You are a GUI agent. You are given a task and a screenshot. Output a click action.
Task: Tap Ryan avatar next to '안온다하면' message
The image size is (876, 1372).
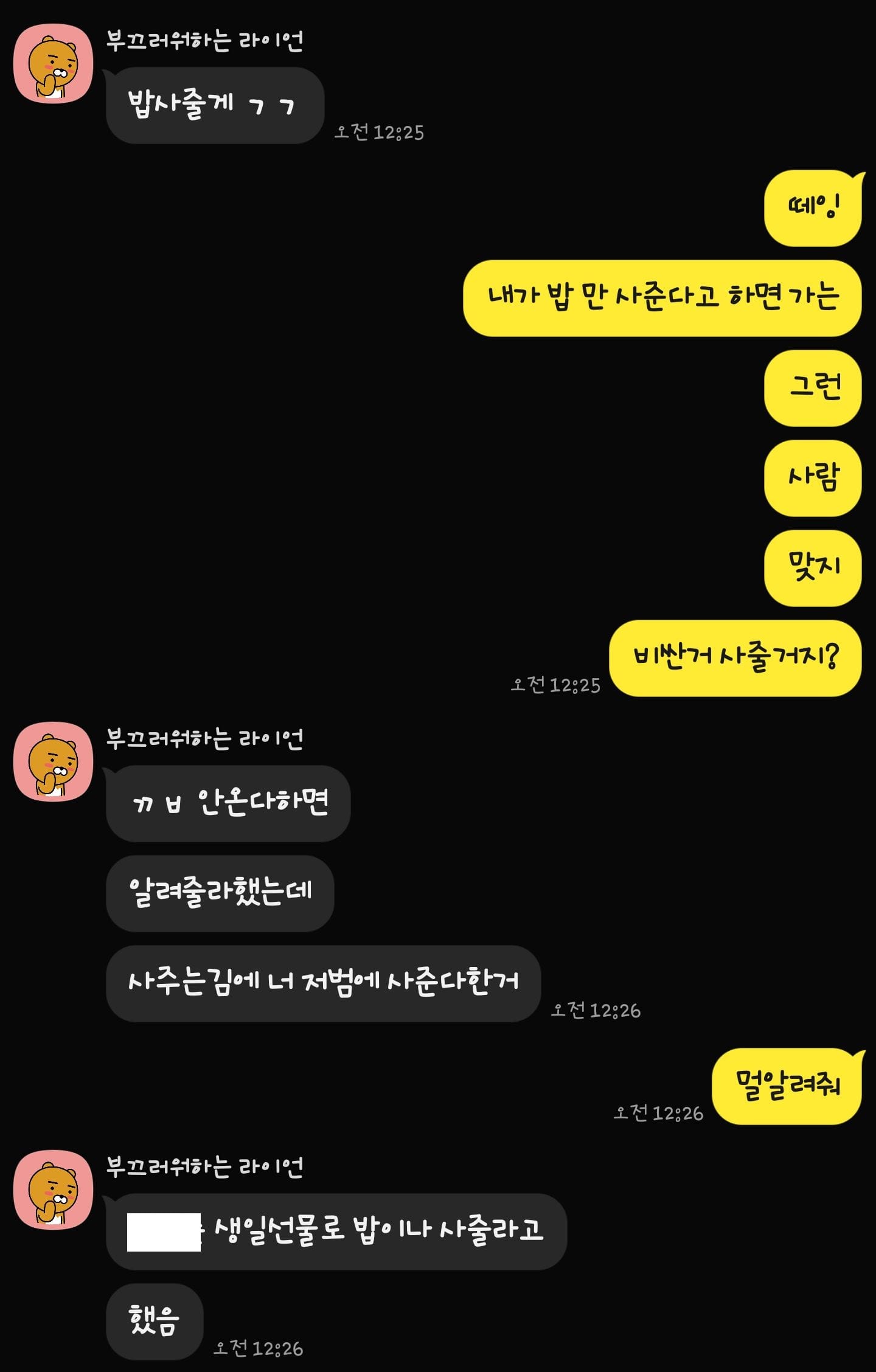click(54, 761)
